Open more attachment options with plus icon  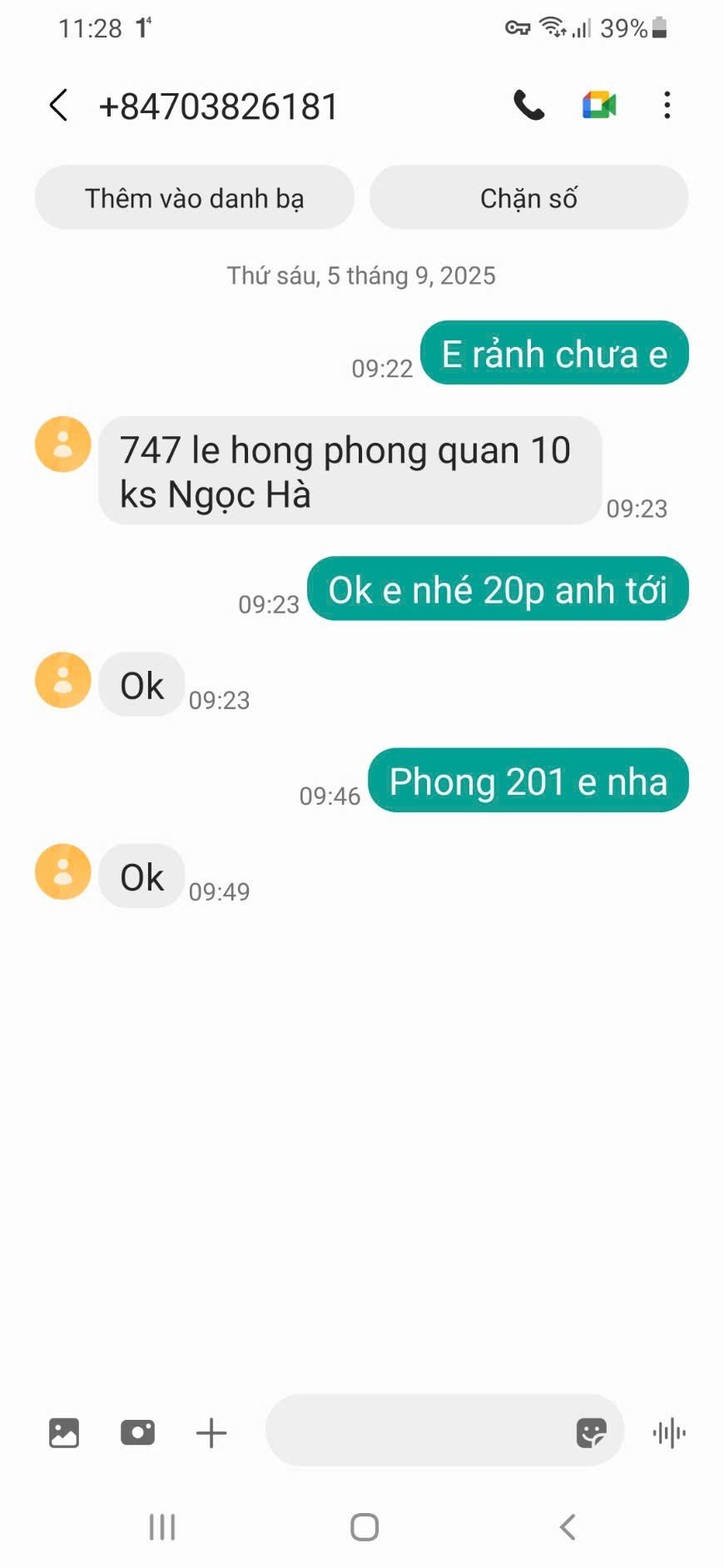click(211, 1432)
